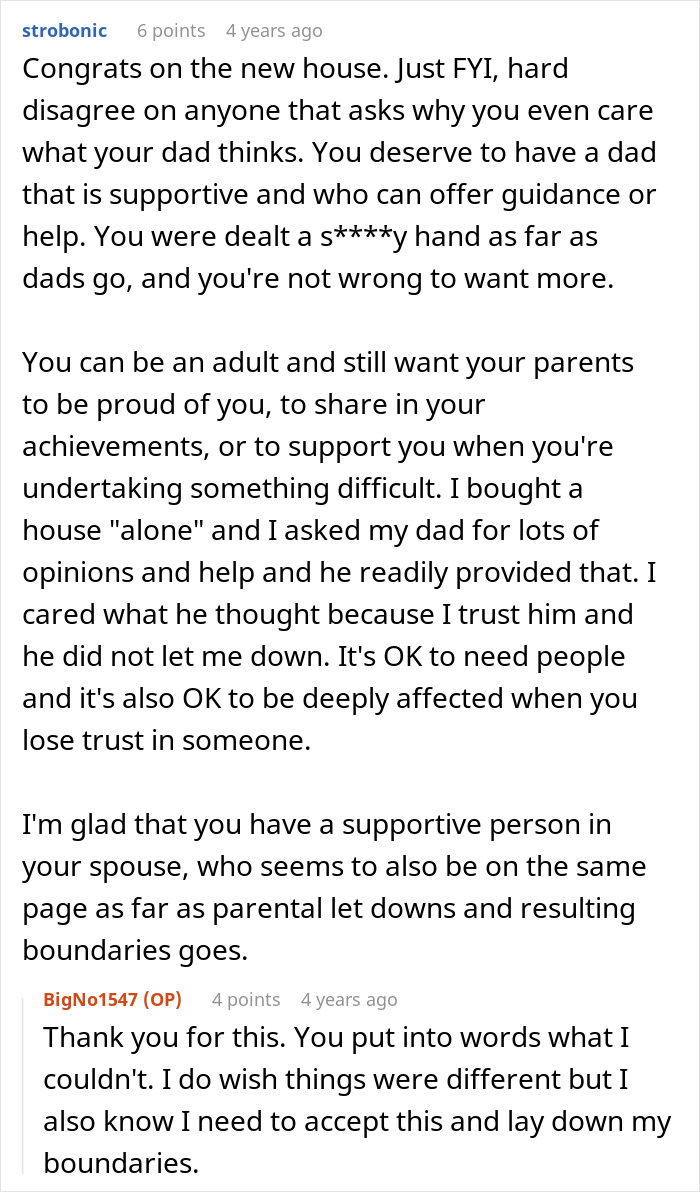Screen dimensions: 700x1192
Task: Open strobonic's user profile
Action: point(65,30)
